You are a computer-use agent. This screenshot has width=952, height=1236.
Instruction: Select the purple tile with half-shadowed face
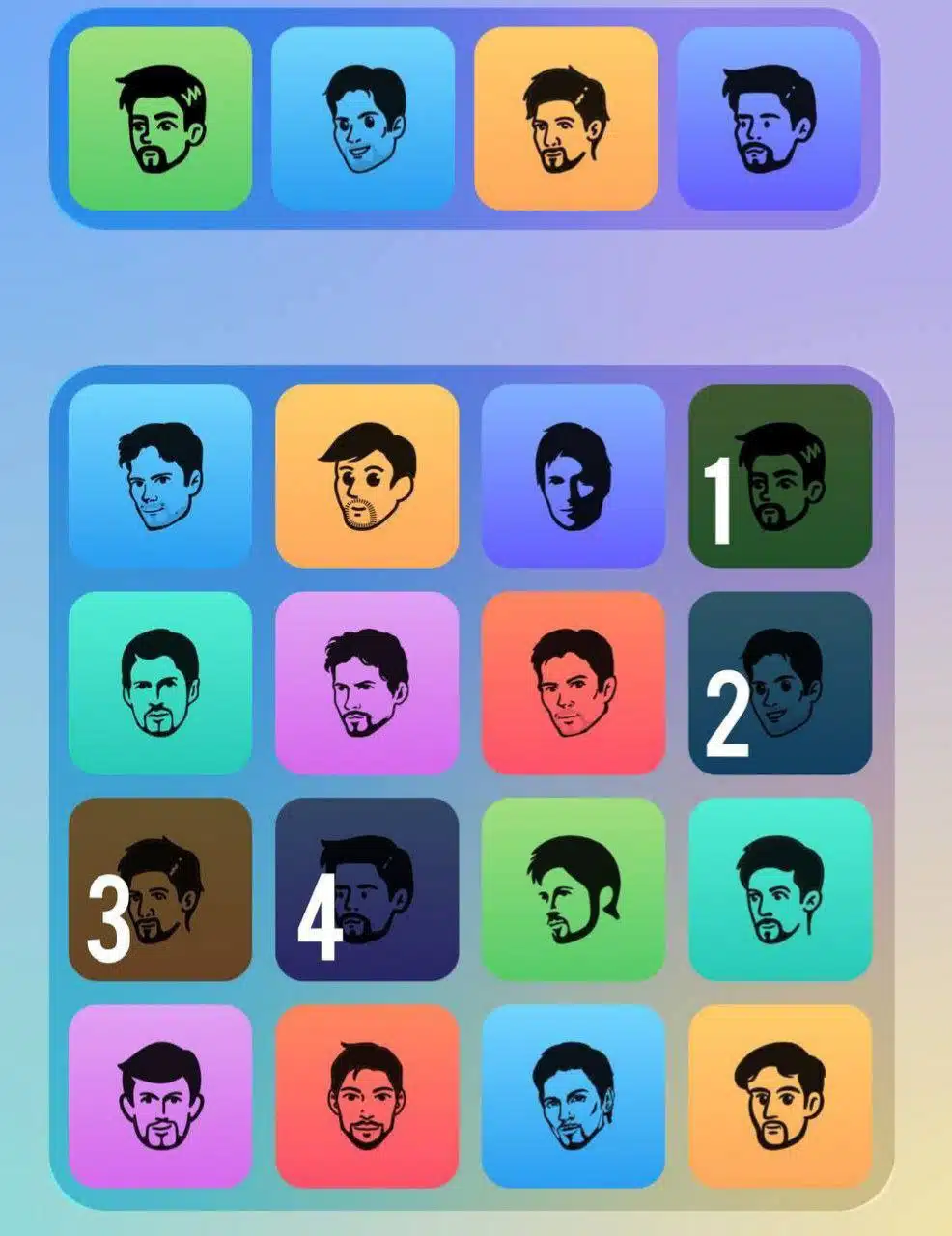(x=573, y=475)
